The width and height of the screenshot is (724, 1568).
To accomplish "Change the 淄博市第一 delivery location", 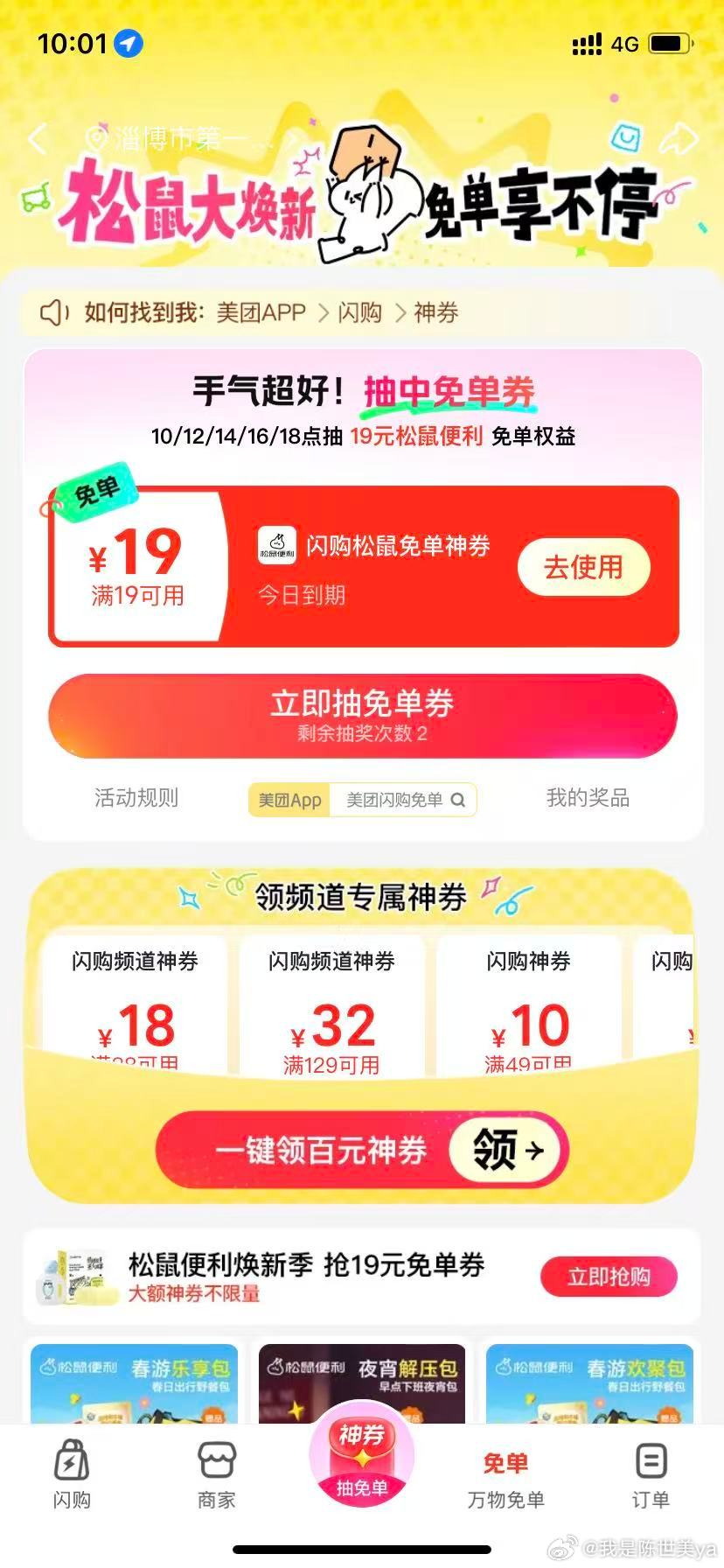I will (x=184, y=138).
